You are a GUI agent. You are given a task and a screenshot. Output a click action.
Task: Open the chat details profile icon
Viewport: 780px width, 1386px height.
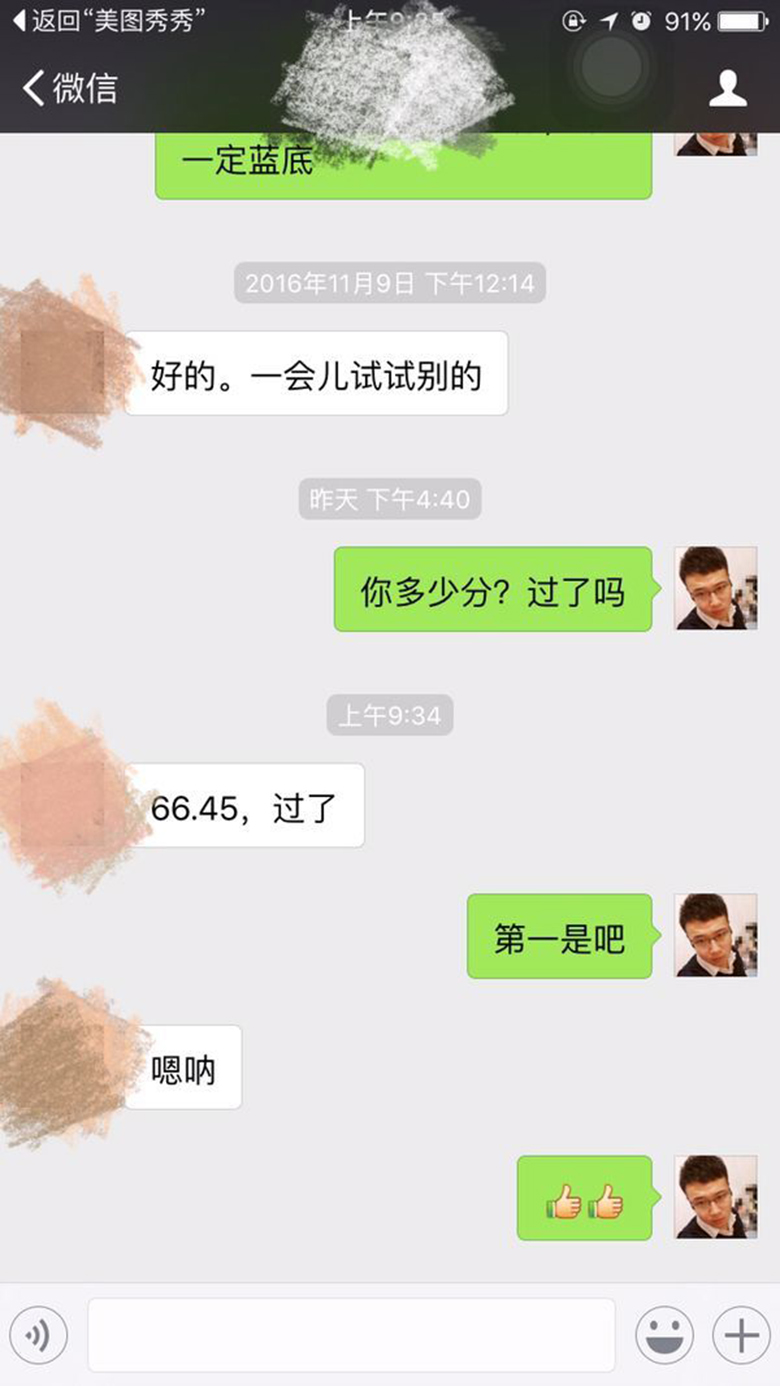click(728, 88)
